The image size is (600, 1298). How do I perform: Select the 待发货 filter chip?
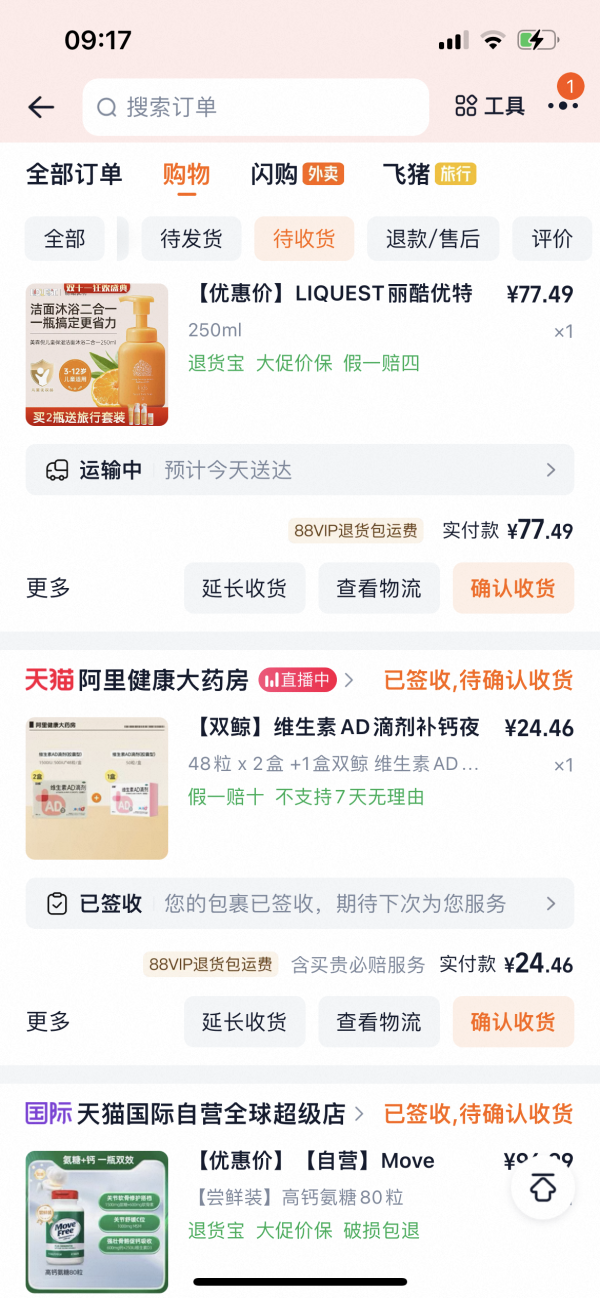click(x=191, y=239)
